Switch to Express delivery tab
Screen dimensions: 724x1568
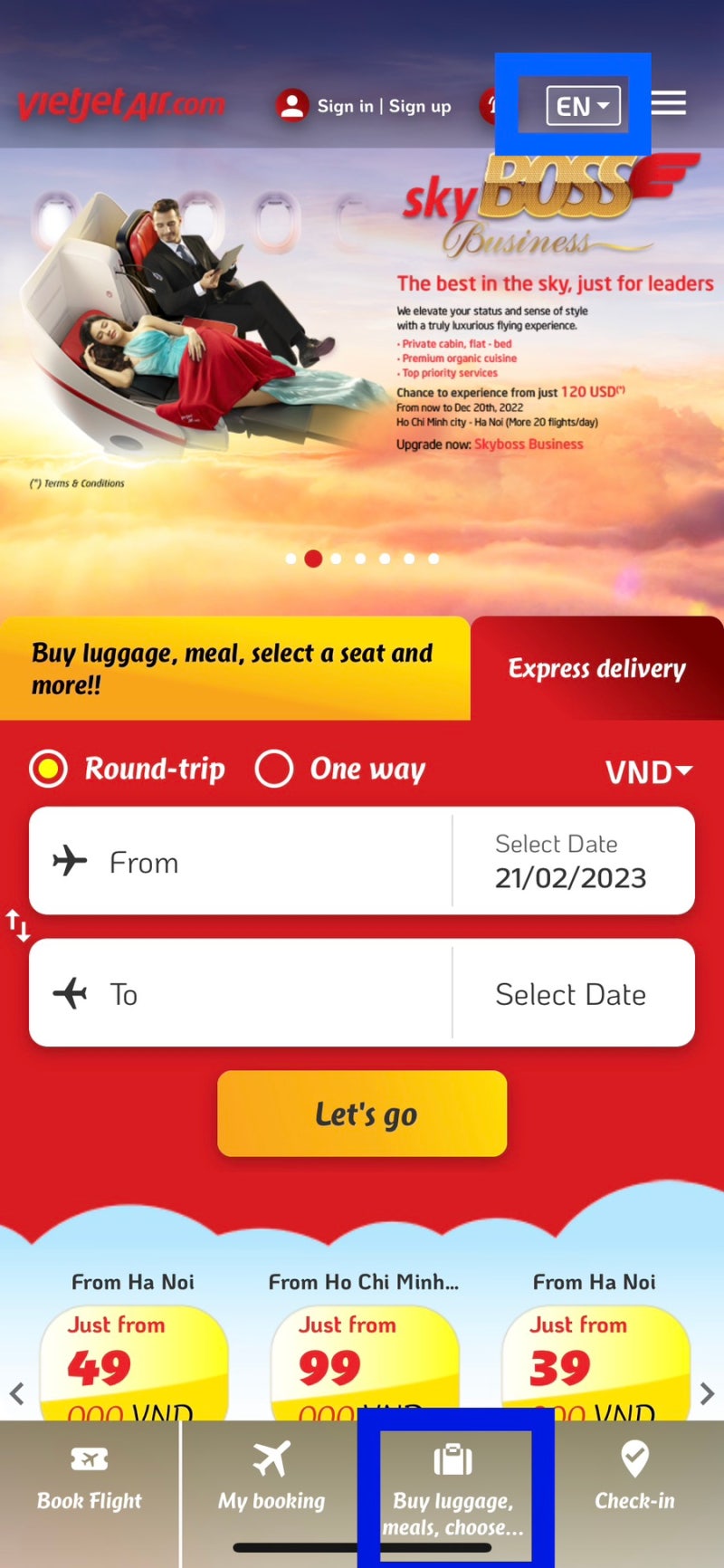(596, 668)
